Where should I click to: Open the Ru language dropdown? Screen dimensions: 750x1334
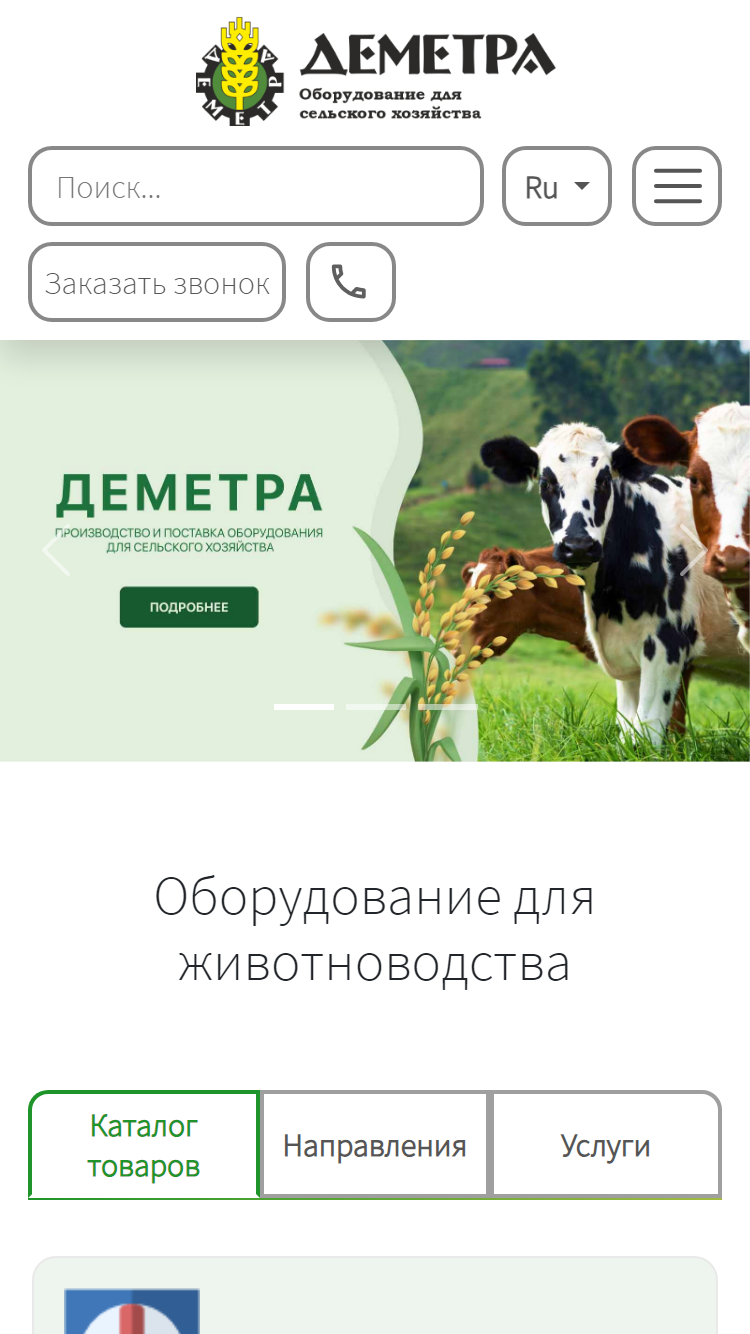pos(557,186)
